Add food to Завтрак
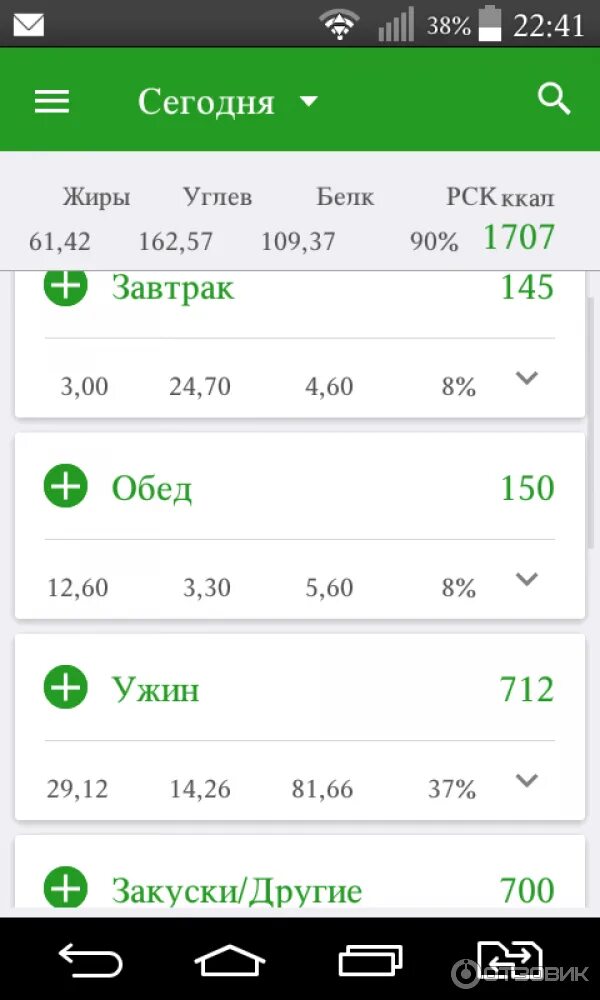This screenshot has width=600, height=1000. (66, 287)
